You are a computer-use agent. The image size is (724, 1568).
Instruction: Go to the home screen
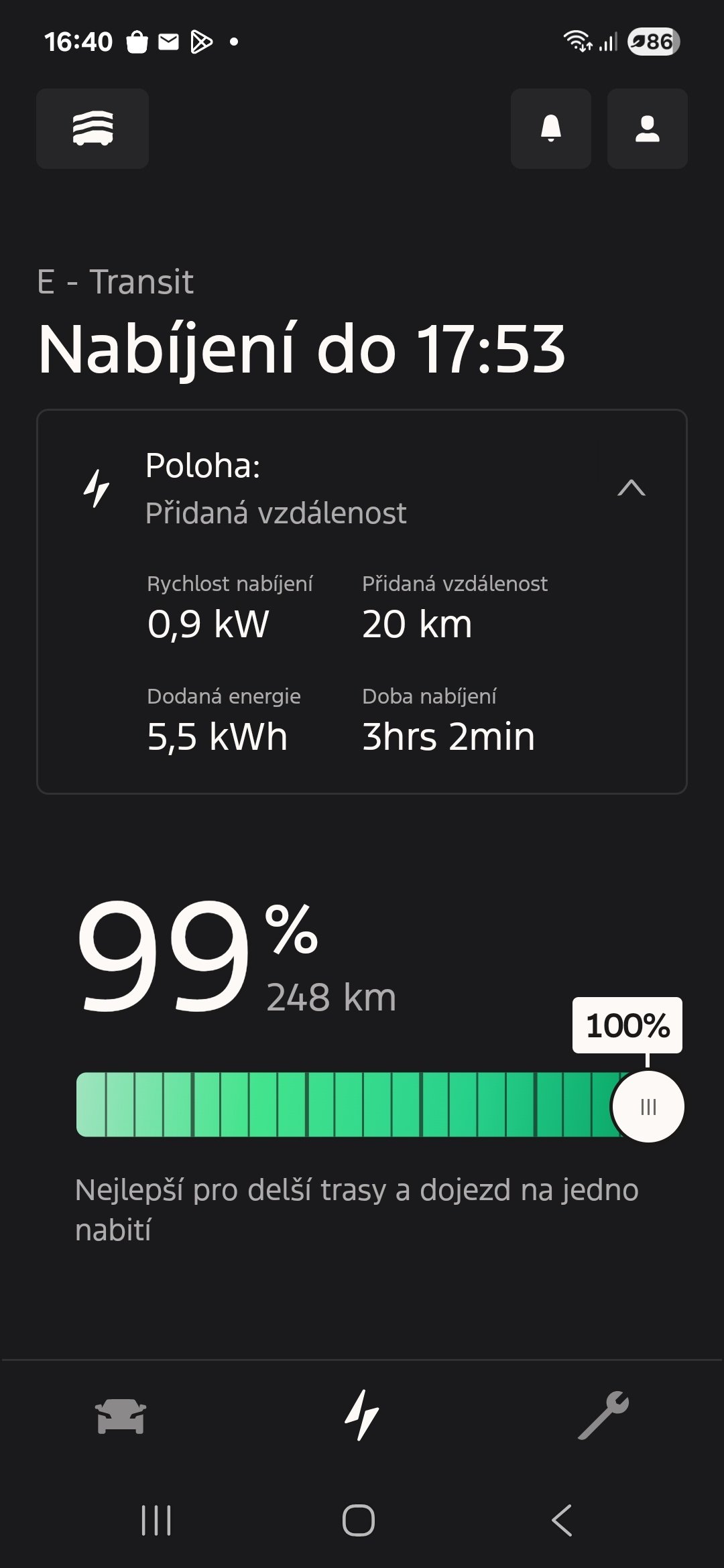359,1520
